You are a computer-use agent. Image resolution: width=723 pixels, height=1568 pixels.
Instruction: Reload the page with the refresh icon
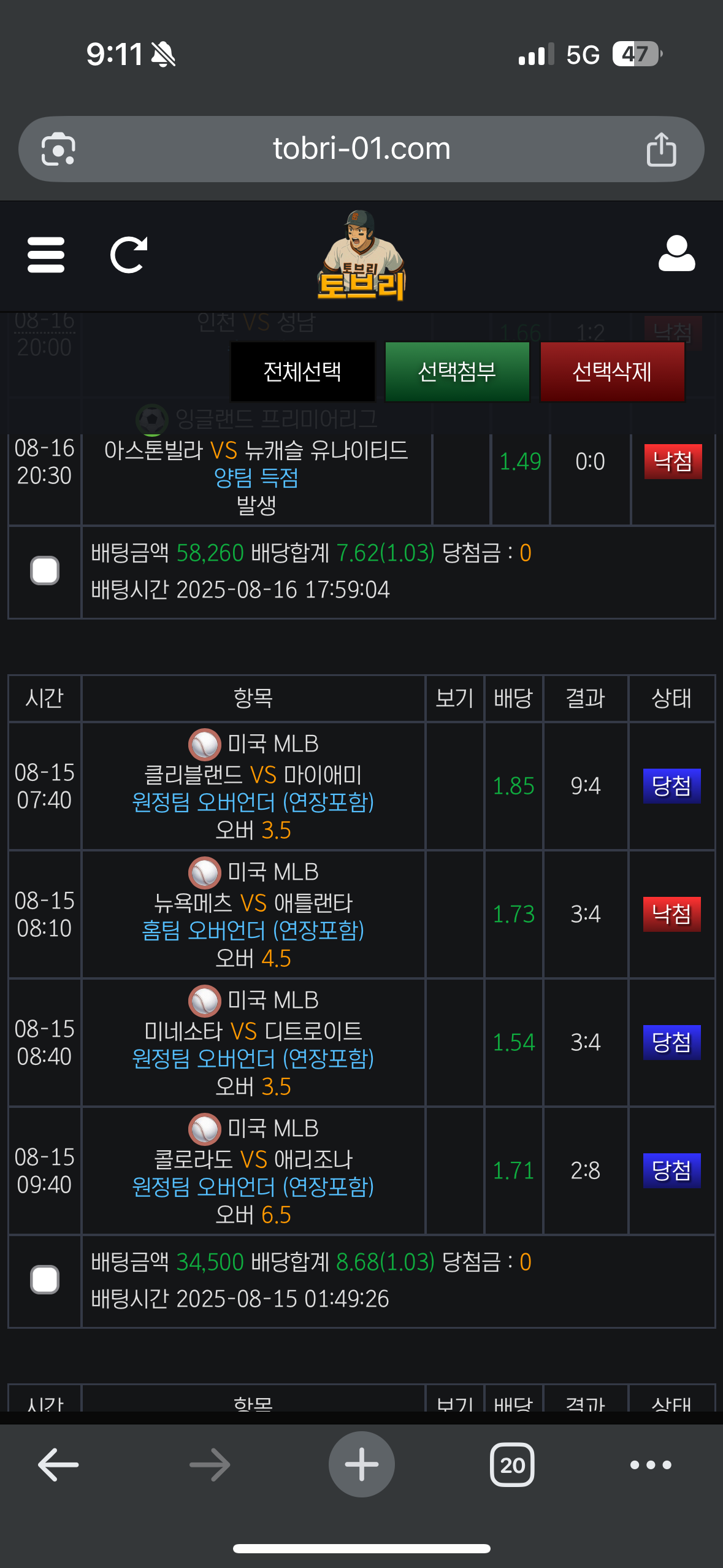129,255
